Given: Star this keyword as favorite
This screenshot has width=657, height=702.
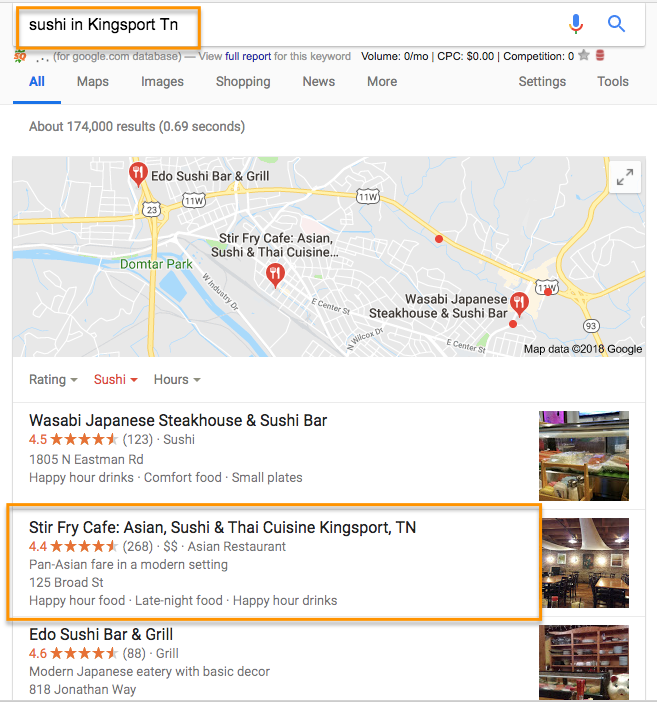Looking at the screenshot, I should coord(584,56).
